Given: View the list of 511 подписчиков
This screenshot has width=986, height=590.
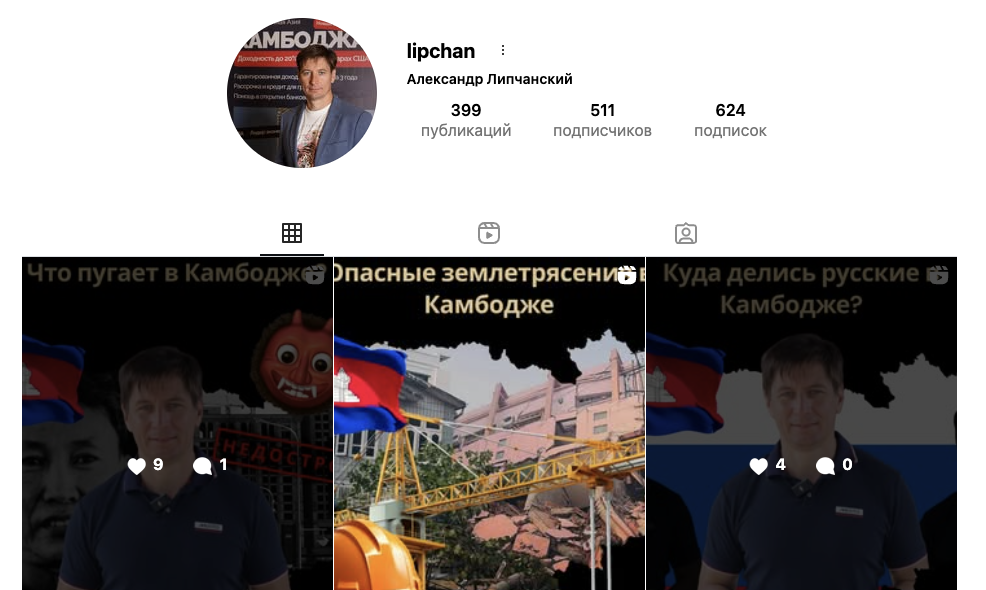Looking at the screenshot, I should (x=602, y=120).
